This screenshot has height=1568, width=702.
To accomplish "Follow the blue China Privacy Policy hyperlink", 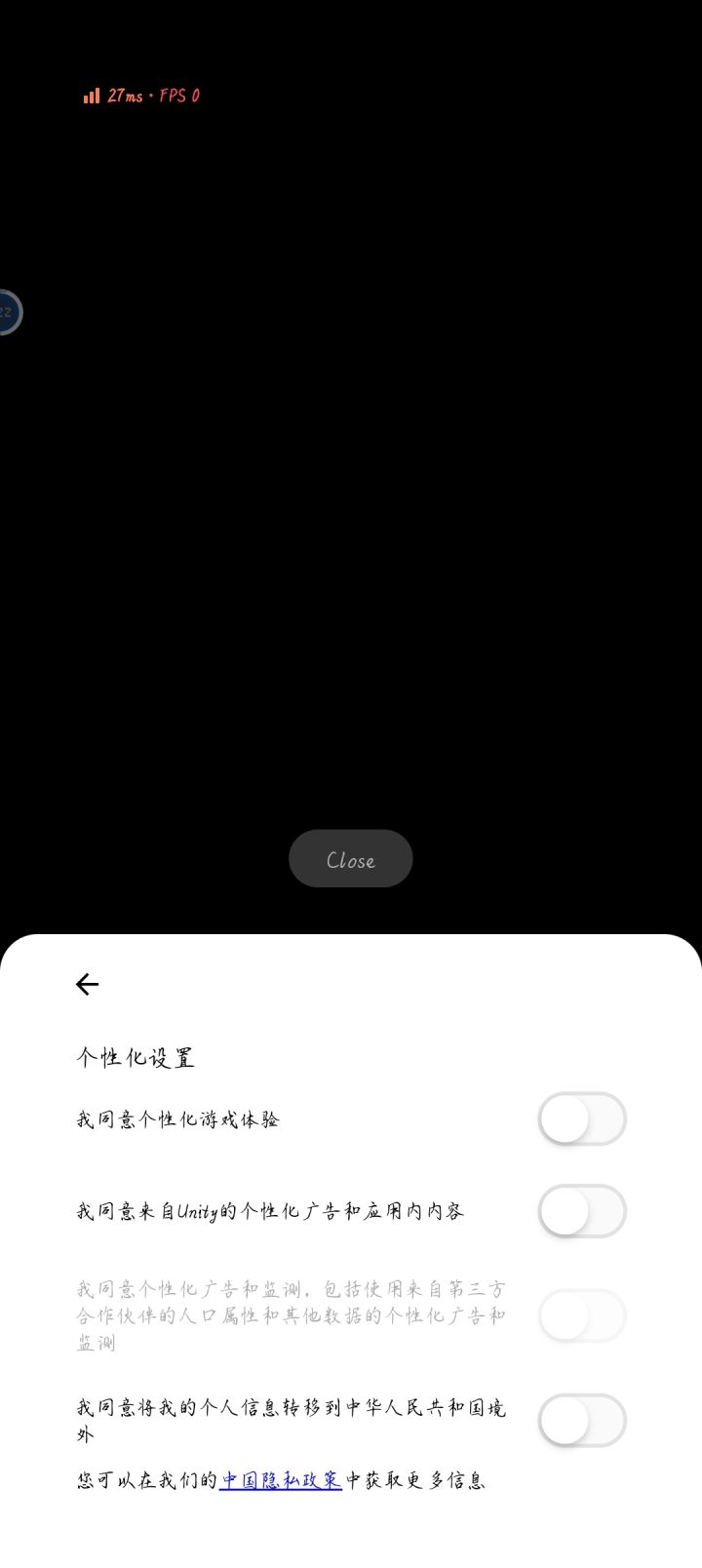I will pyautogui.click(x=280, y=1479).
